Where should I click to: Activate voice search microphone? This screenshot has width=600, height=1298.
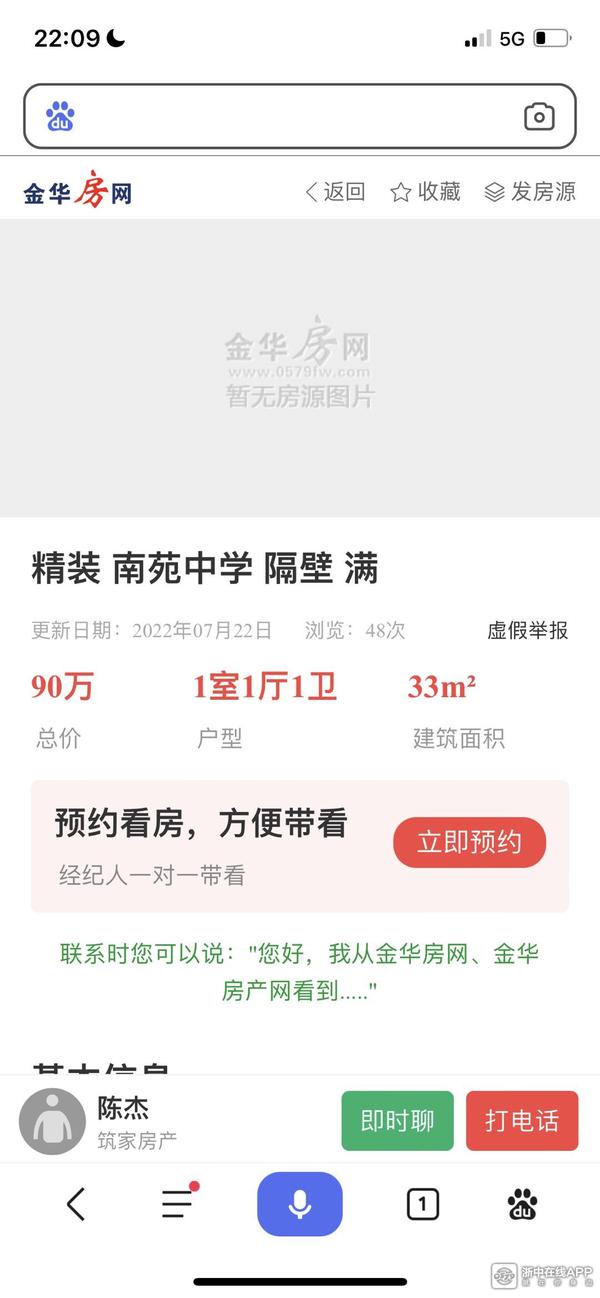(x=299, y=1204)
